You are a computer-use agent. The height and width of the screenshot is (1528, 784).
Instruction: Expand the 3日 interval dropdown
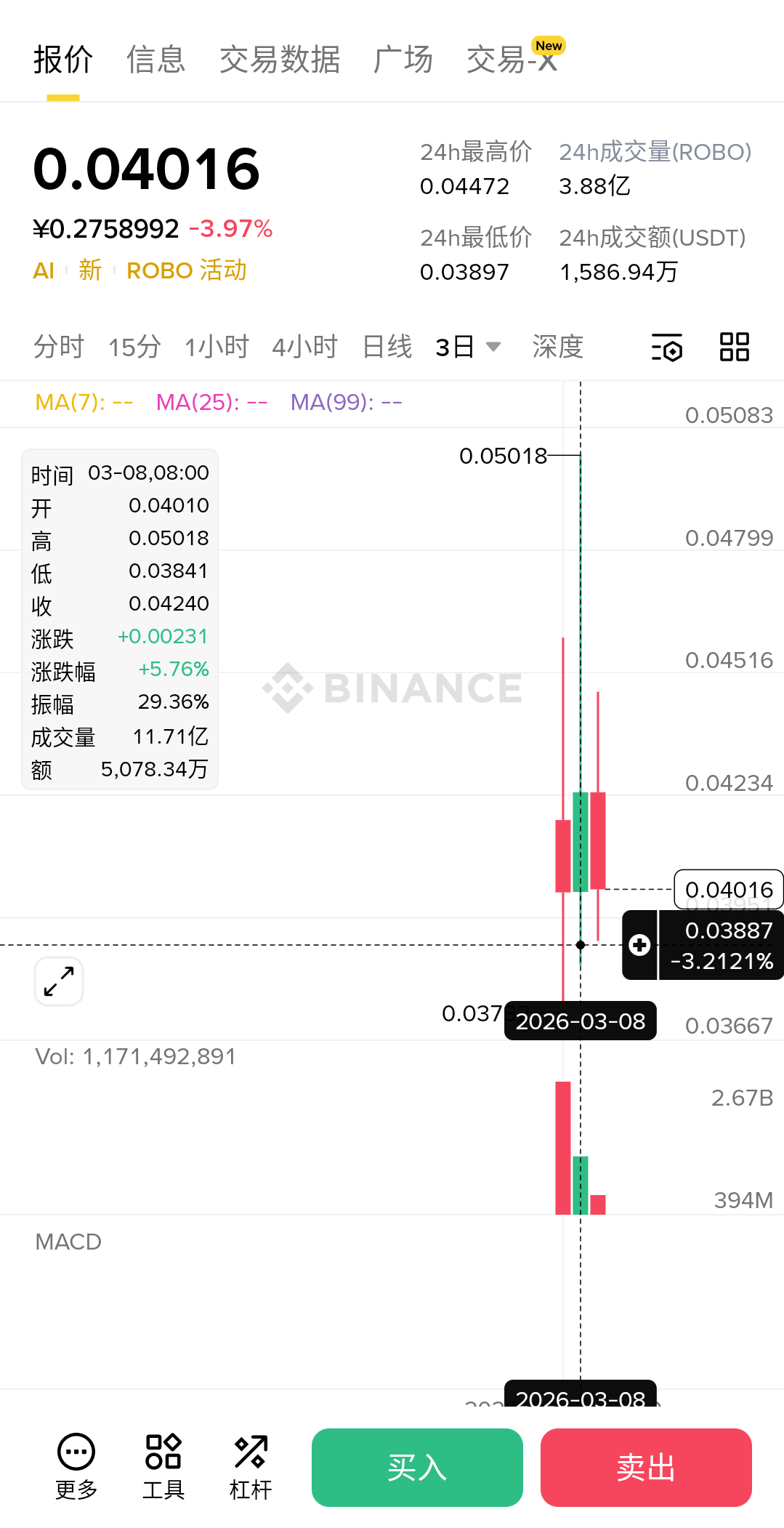tap(468, 347)
